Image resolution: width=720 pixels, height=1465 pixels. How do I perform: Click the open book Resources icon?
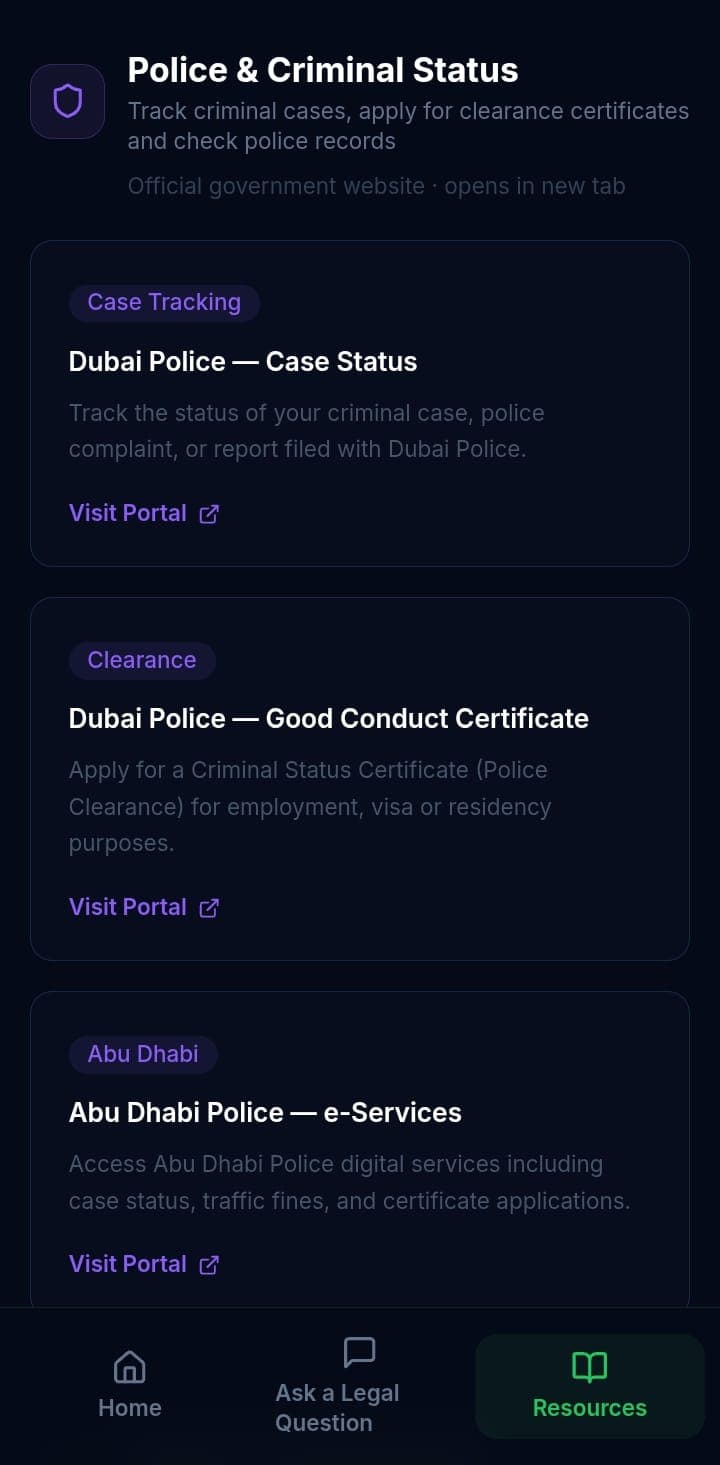[589, 1367]
